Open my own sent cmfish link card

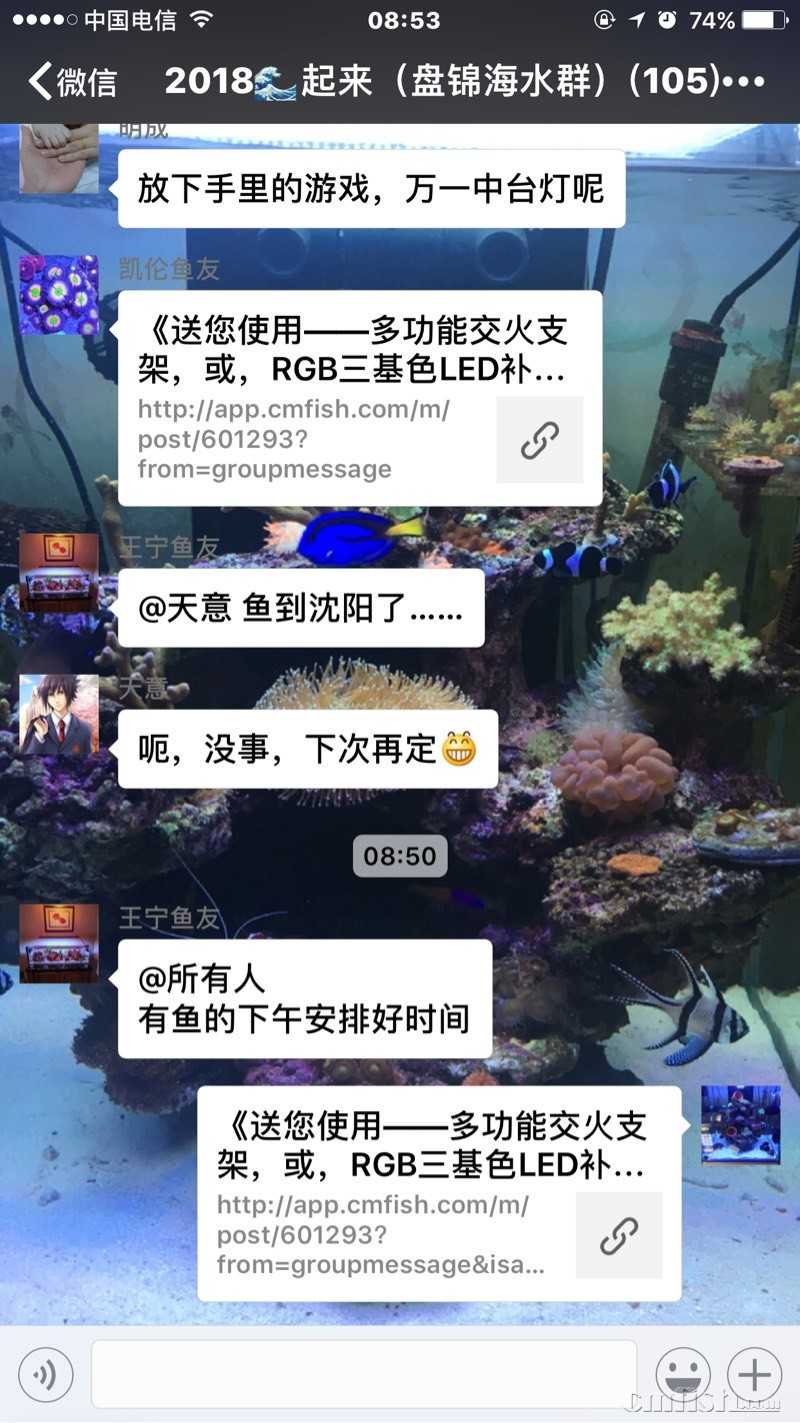[x=439, y=1194]
